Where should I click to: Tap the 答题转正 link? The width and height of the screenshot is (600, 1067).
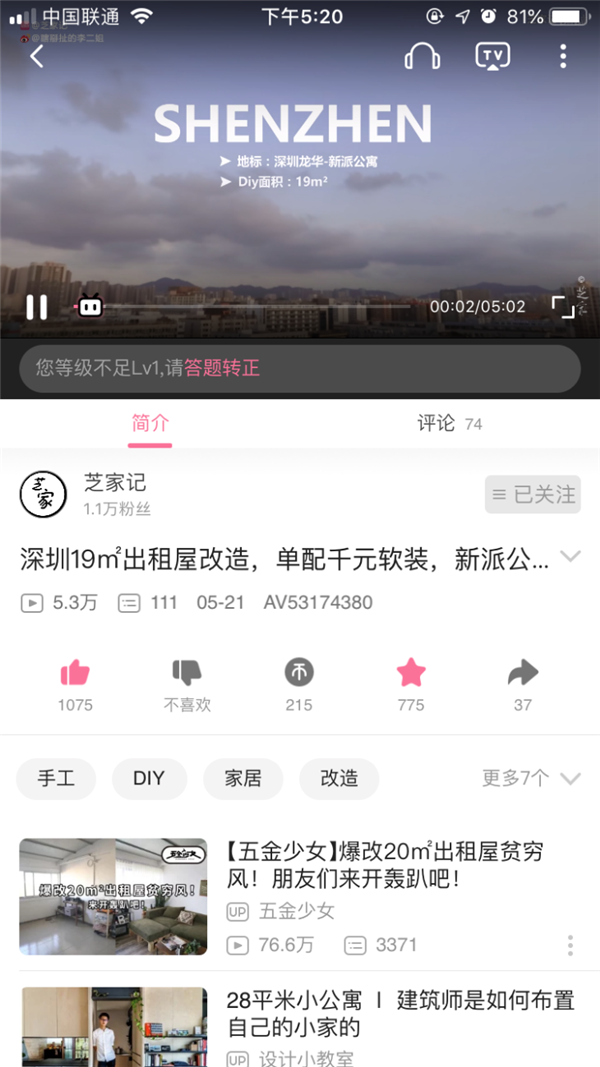pyautogui.click(x=222, y=368)
